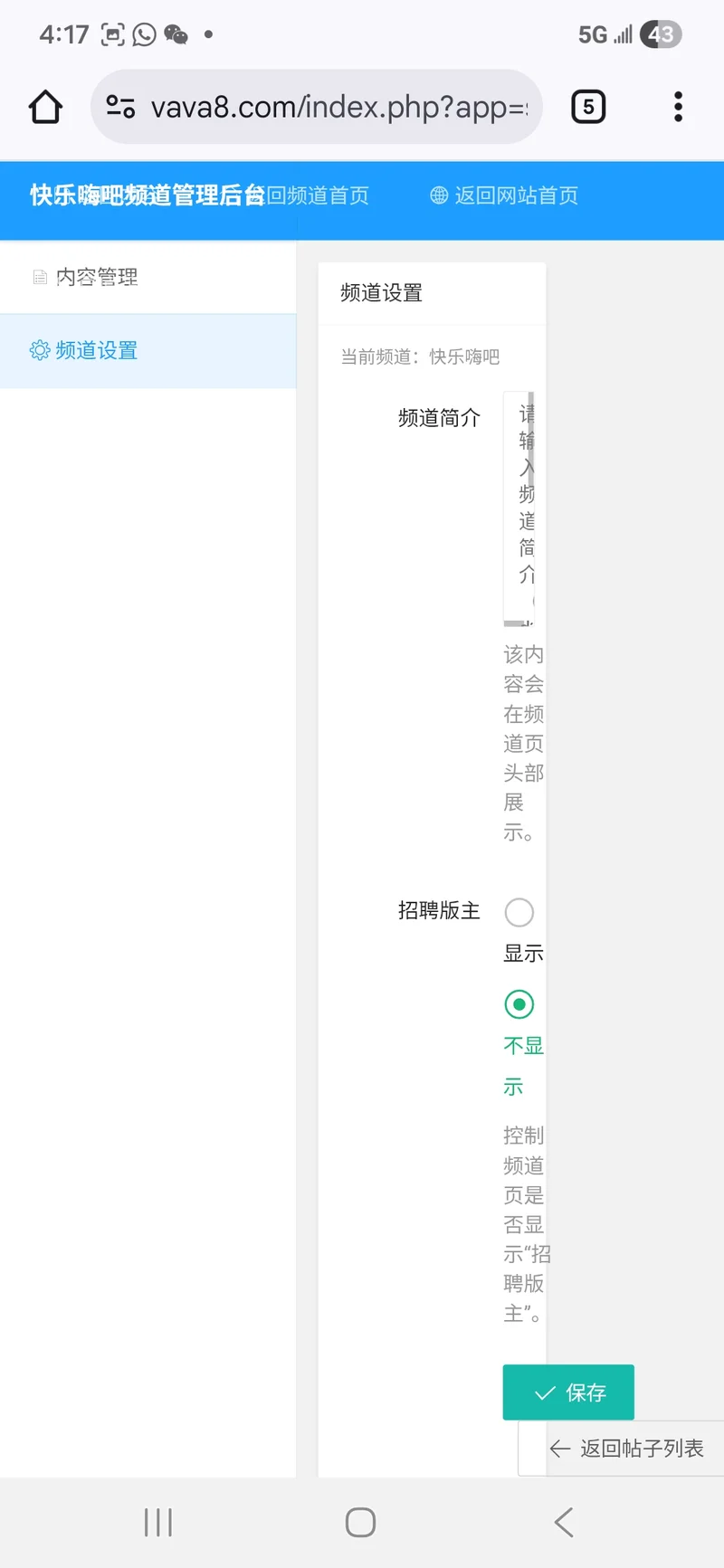Select the 显示 radio option
The height and width of the screenshot is (1568, 724).
point(519,912)
